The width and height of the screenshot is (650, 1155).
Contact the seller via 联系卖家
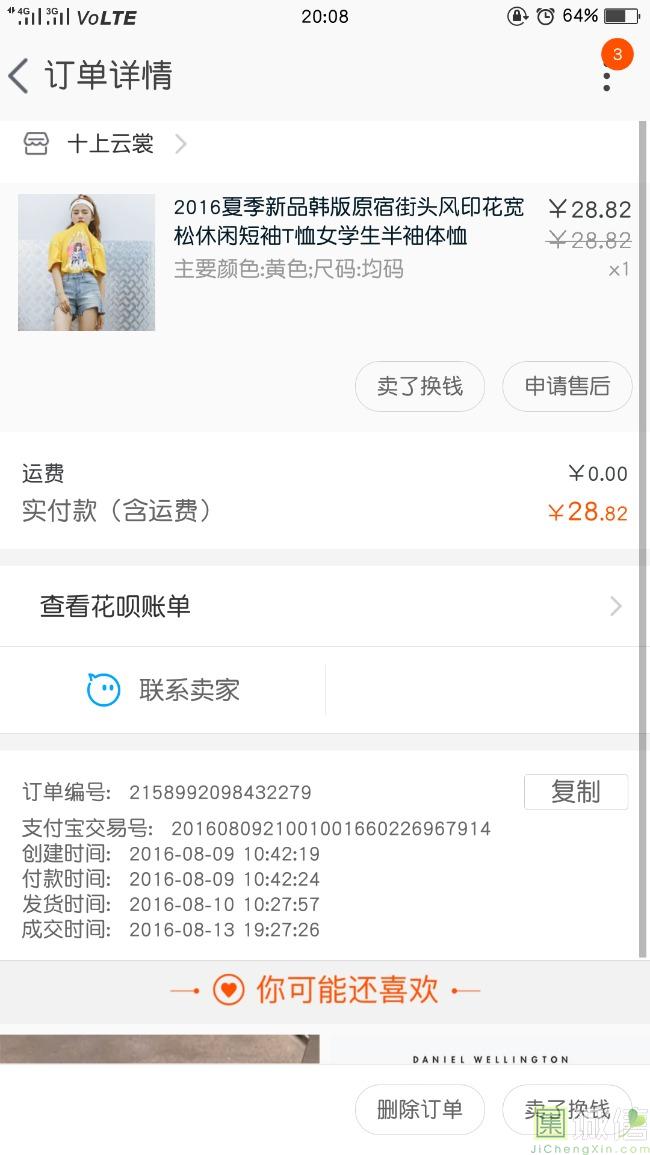pyautogui.click(x=164, y=690)
